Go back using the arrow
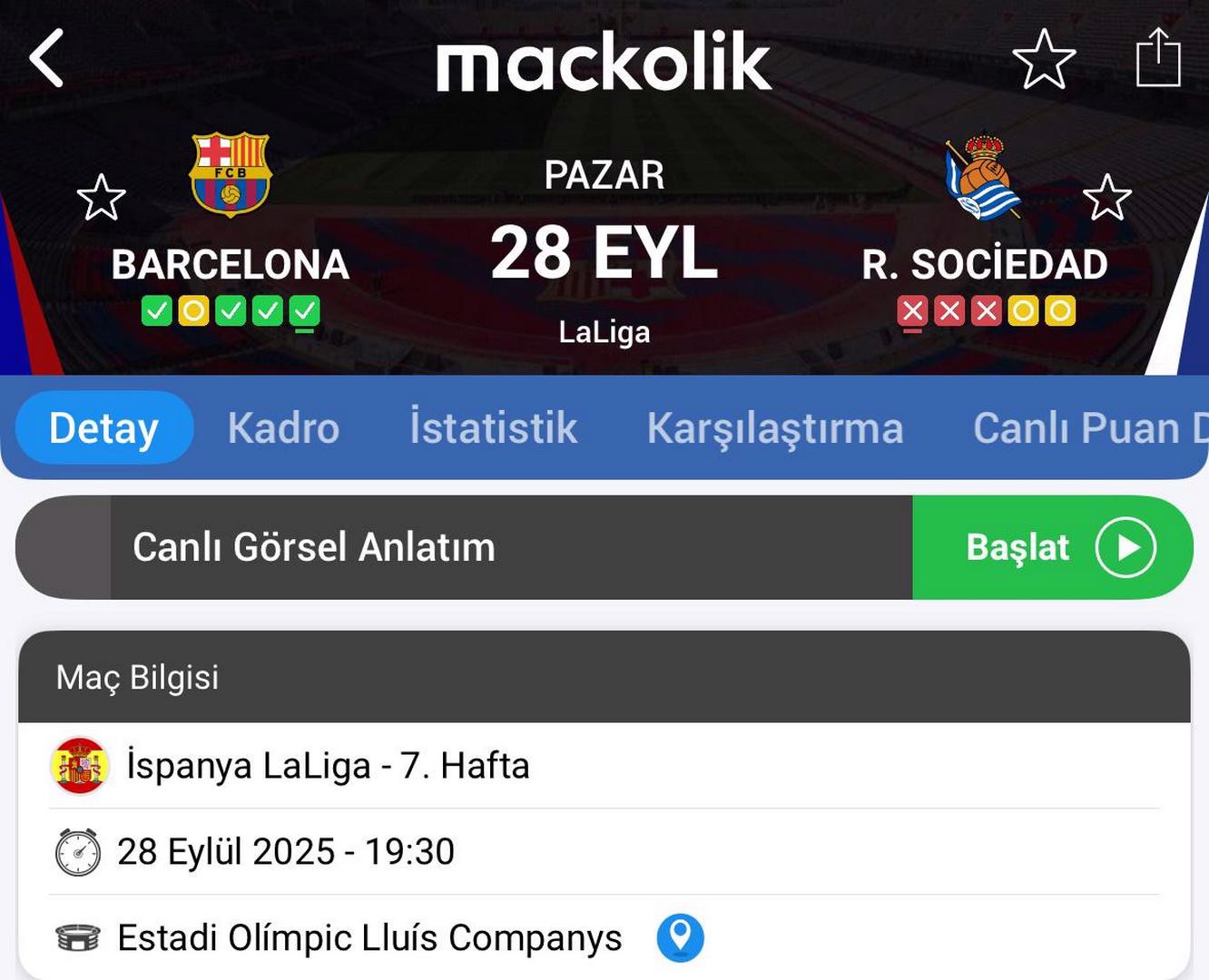 click(47, 58)
